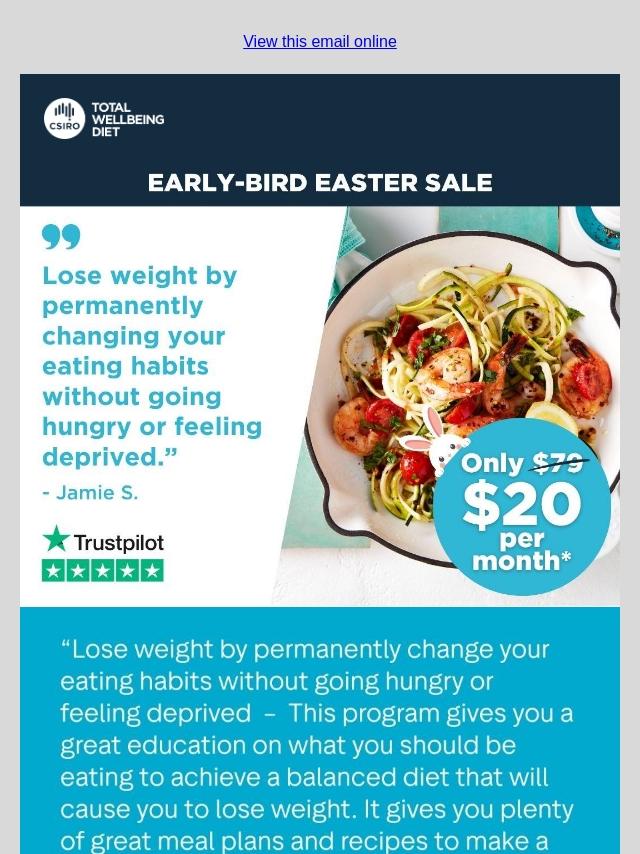Open the View this email online link
This screenshot has height=854, width=640.
coord(319,42)
